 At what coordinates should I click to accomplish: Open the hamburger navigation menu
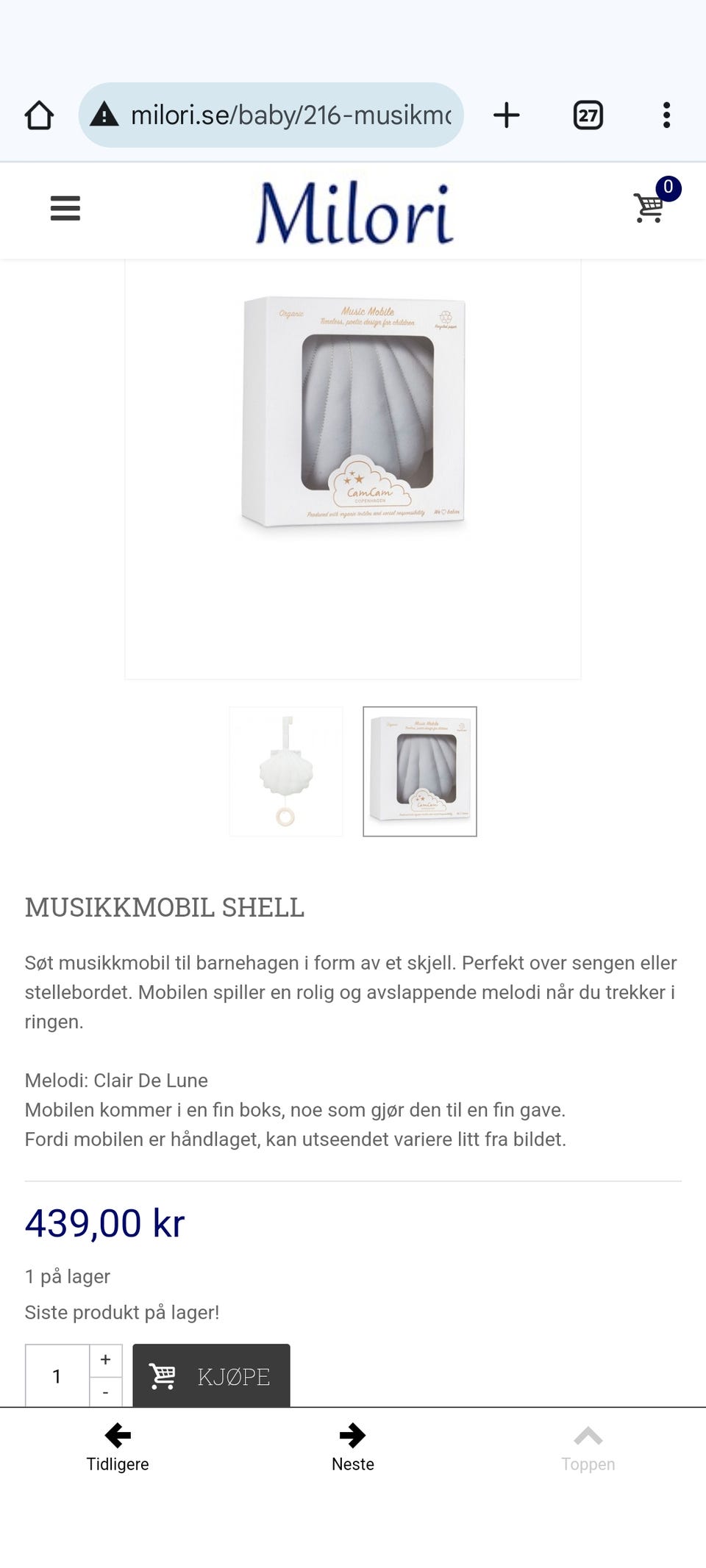[65, 209]
